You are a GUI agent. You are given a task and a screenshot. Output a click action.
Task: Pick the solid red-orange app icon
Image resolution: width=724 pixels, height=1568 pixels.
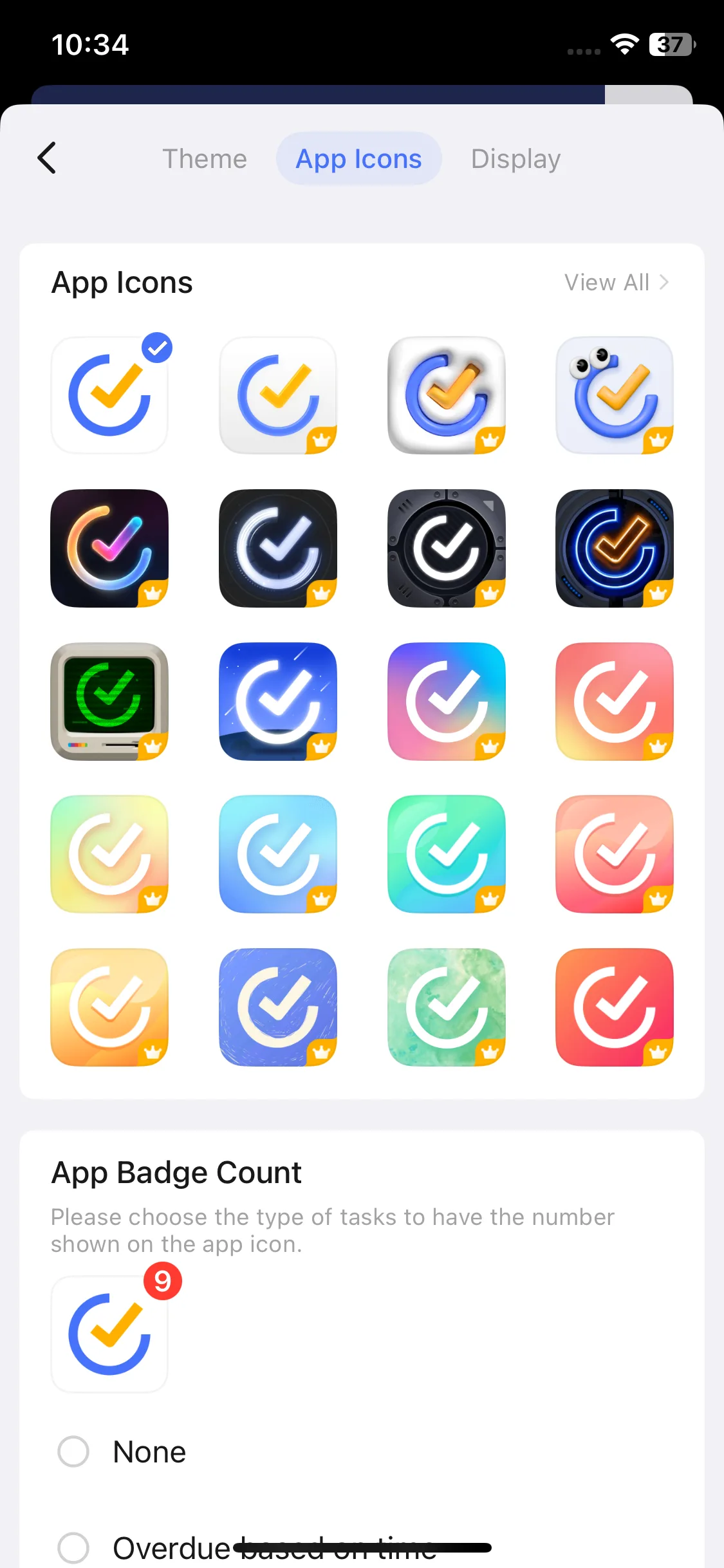[x=615, y=1007]
